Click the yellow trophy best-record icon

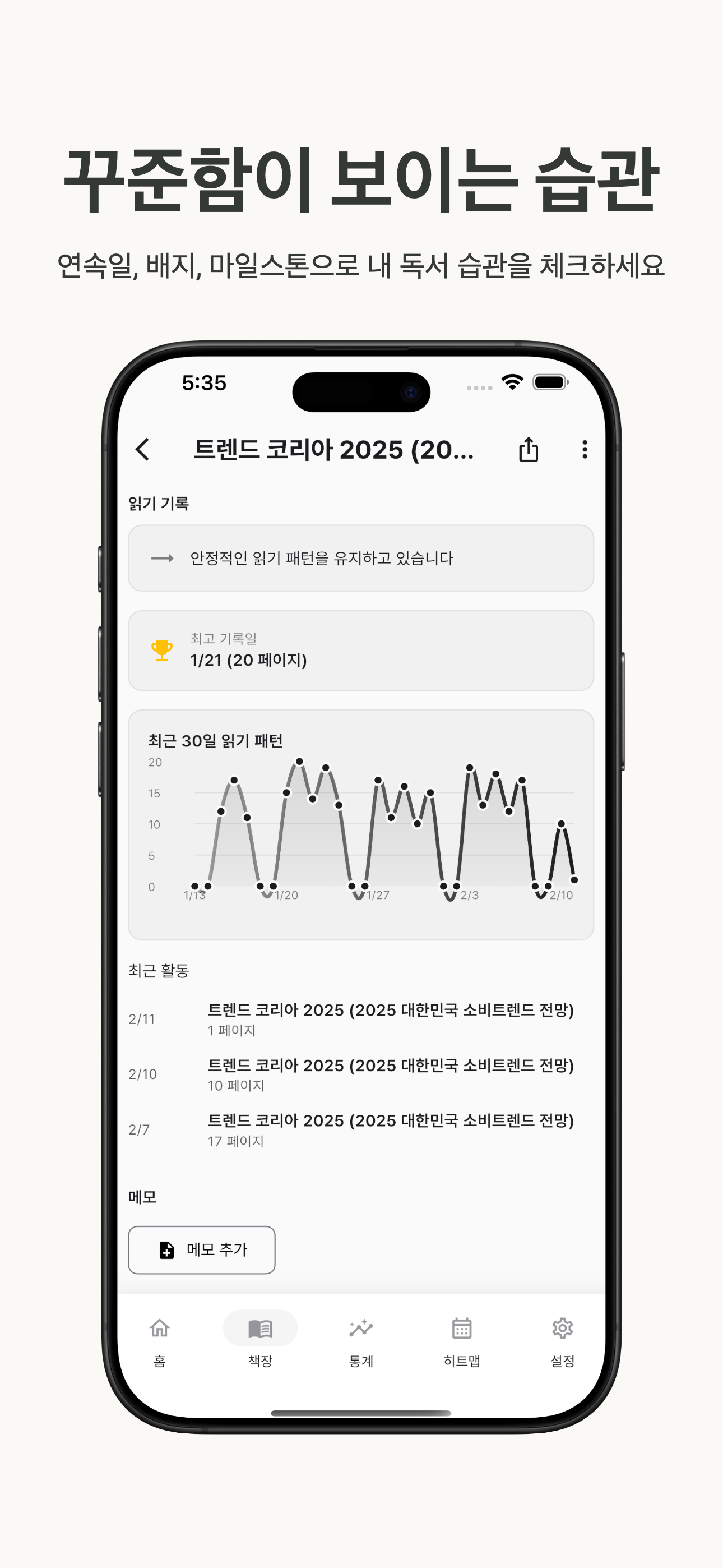click(x=161, y=651)
